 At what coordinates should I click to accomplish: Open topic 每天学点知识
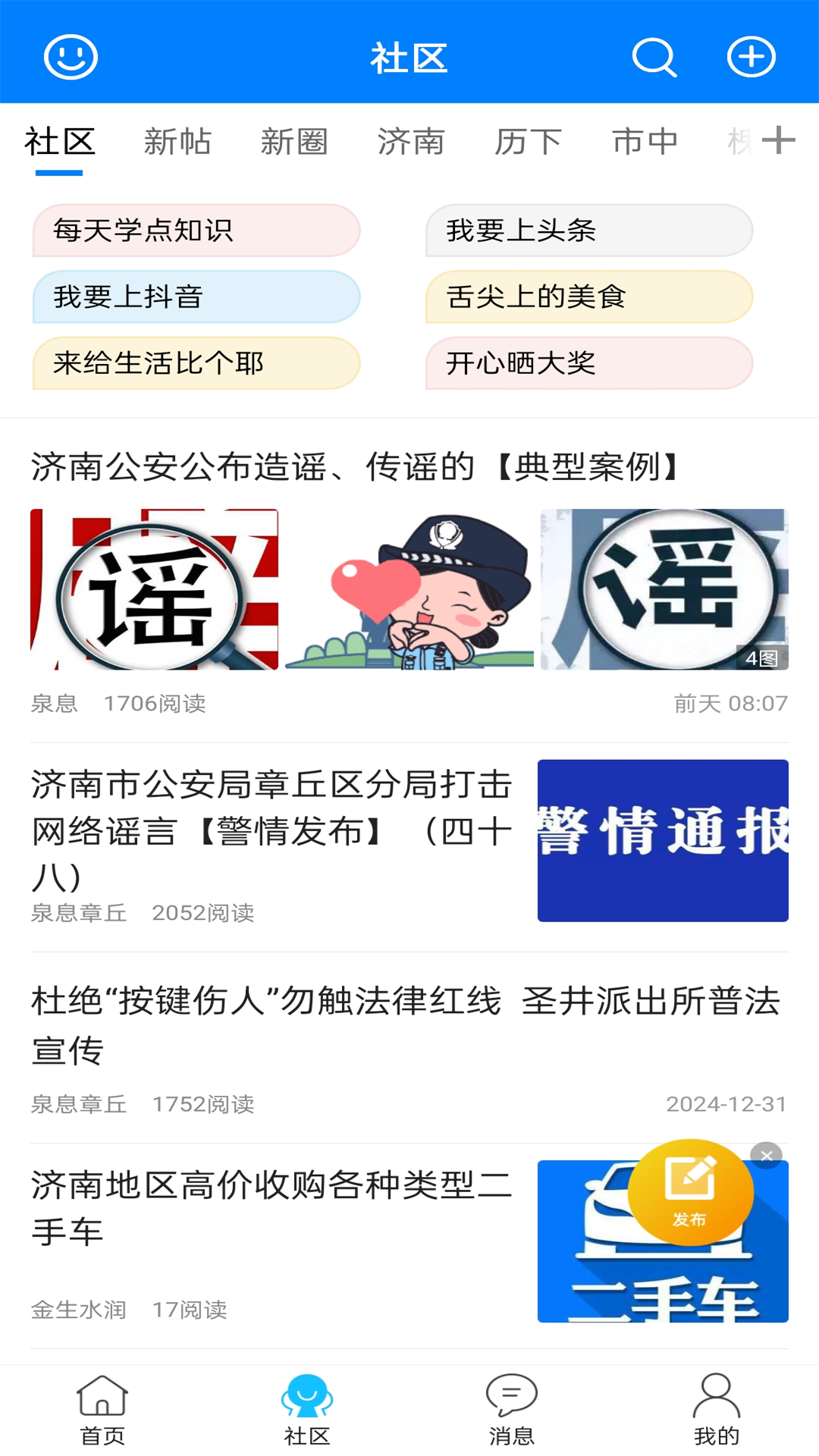click(196, 231)
